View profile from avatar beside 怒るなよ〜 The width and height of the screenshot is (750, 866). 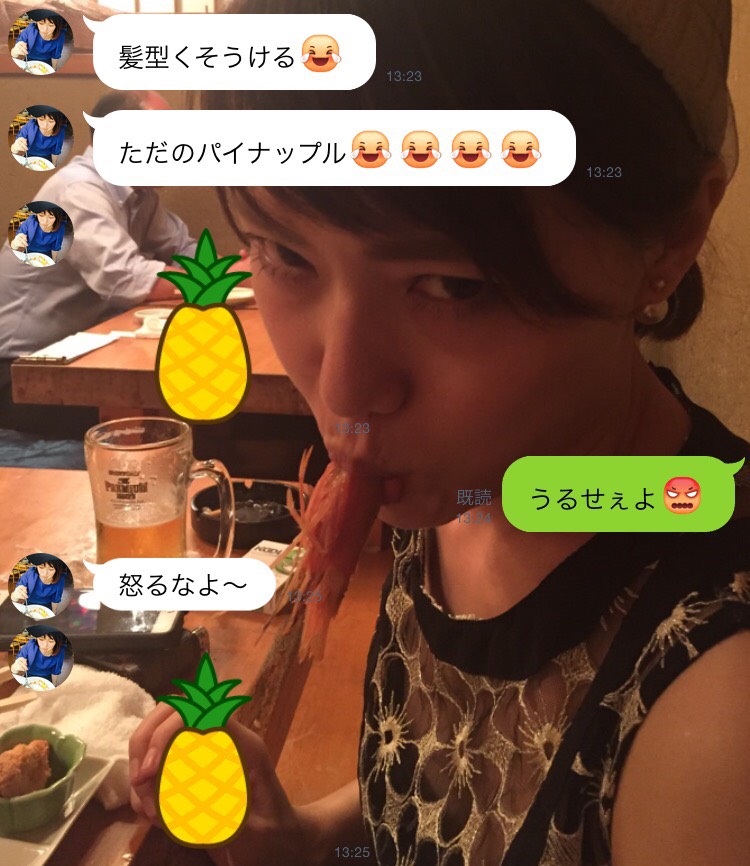click(41, 585)
